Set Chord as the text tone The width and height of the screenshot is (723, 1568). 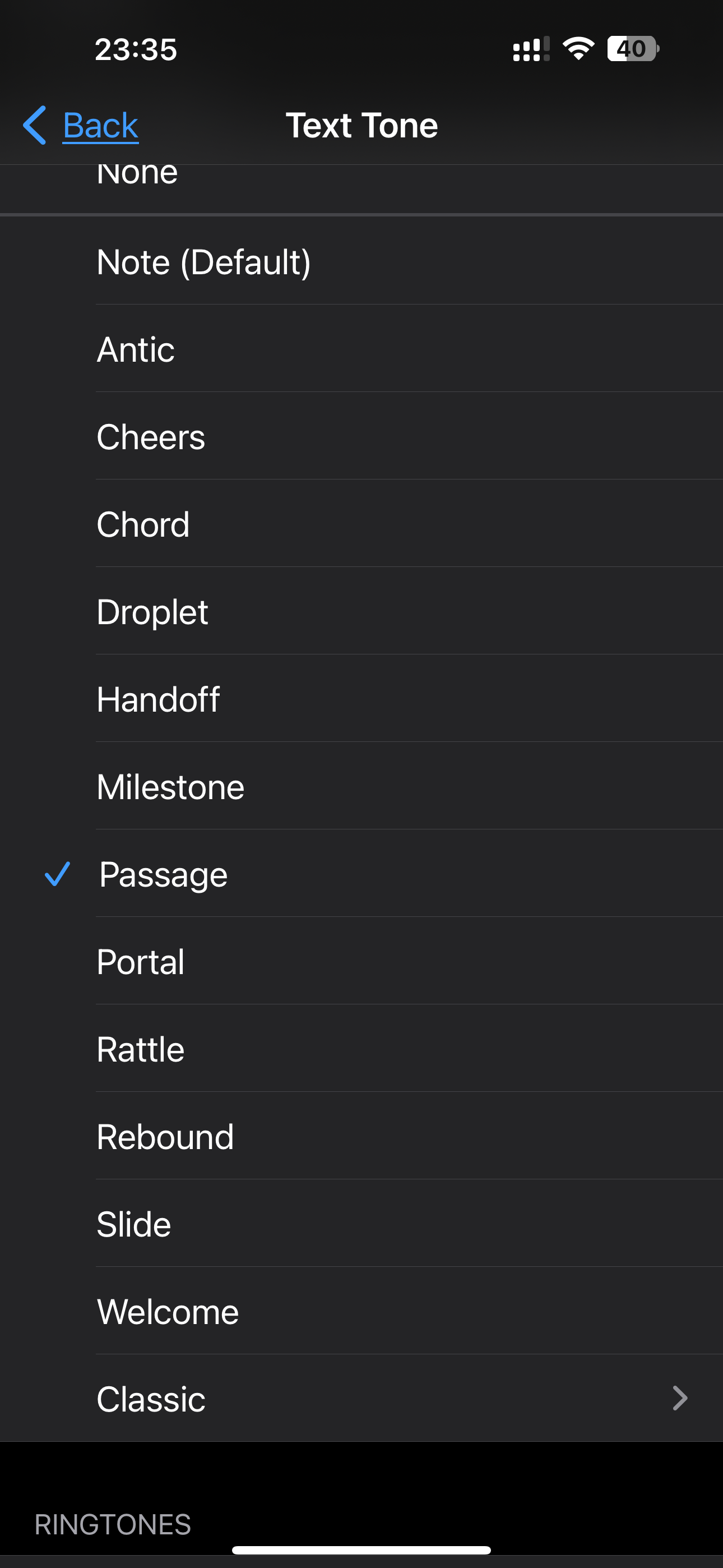[x=361, y=524]
